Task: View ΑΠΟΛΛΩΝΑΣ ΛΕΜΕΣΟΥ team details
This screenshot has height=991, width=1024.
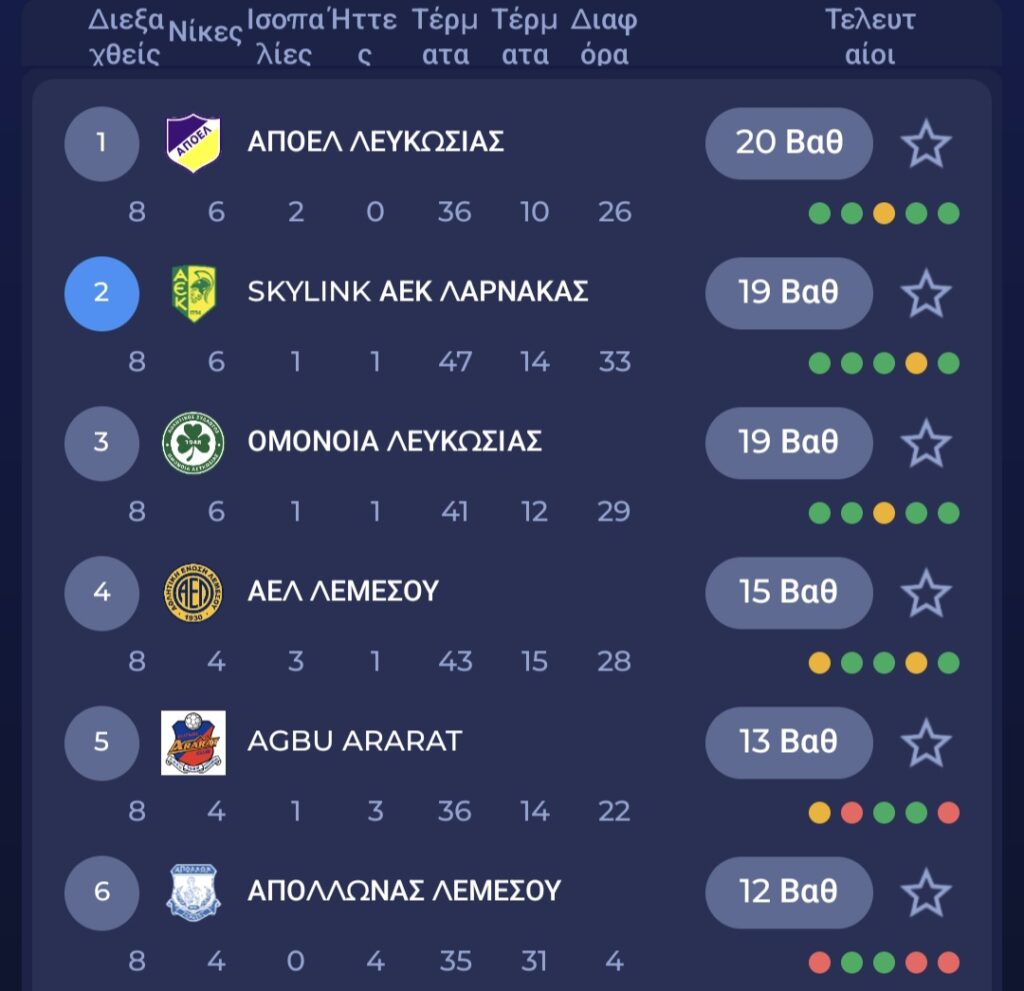Action: point(404,891)
